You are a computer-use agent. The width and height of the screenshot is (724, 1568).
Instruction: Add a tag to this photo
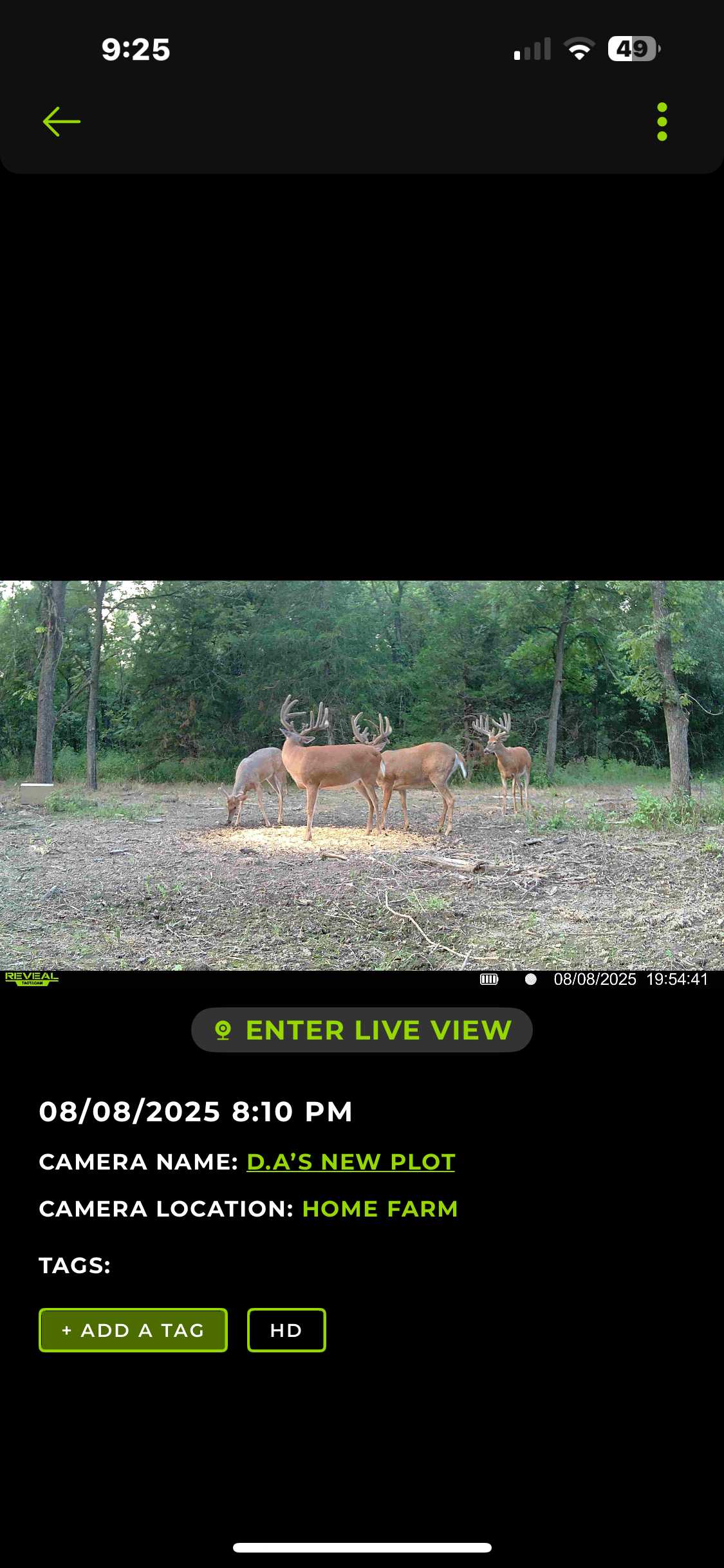click(x=133, y=1330)
